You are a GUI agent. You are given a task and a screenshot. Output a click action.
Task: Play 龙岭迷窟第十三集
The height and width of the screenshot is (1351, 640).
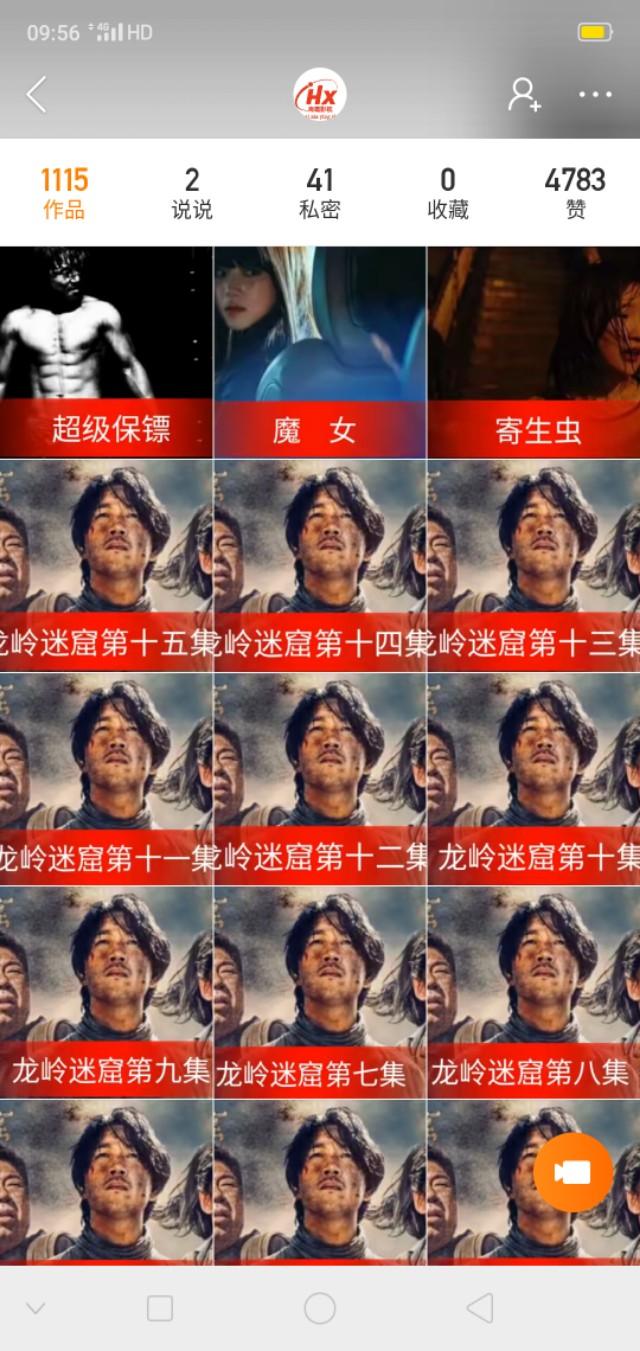pos(534,566)
